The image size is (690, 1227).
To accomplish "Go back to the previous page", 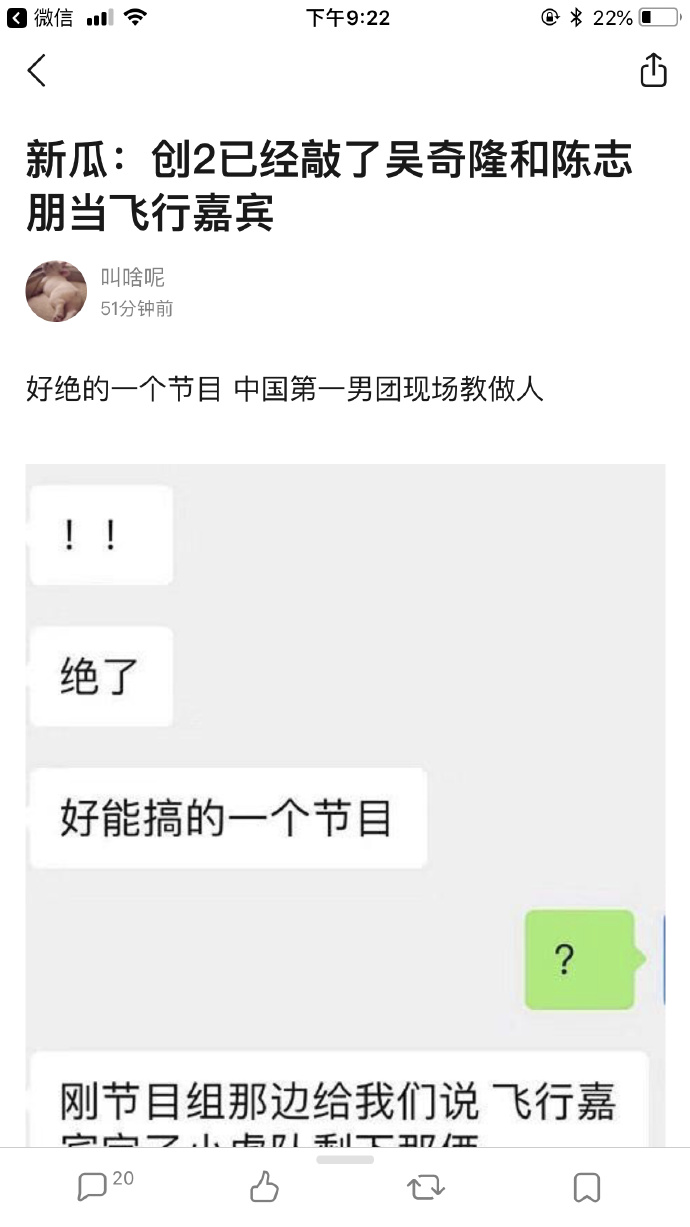I will click(x=37, y=71).
